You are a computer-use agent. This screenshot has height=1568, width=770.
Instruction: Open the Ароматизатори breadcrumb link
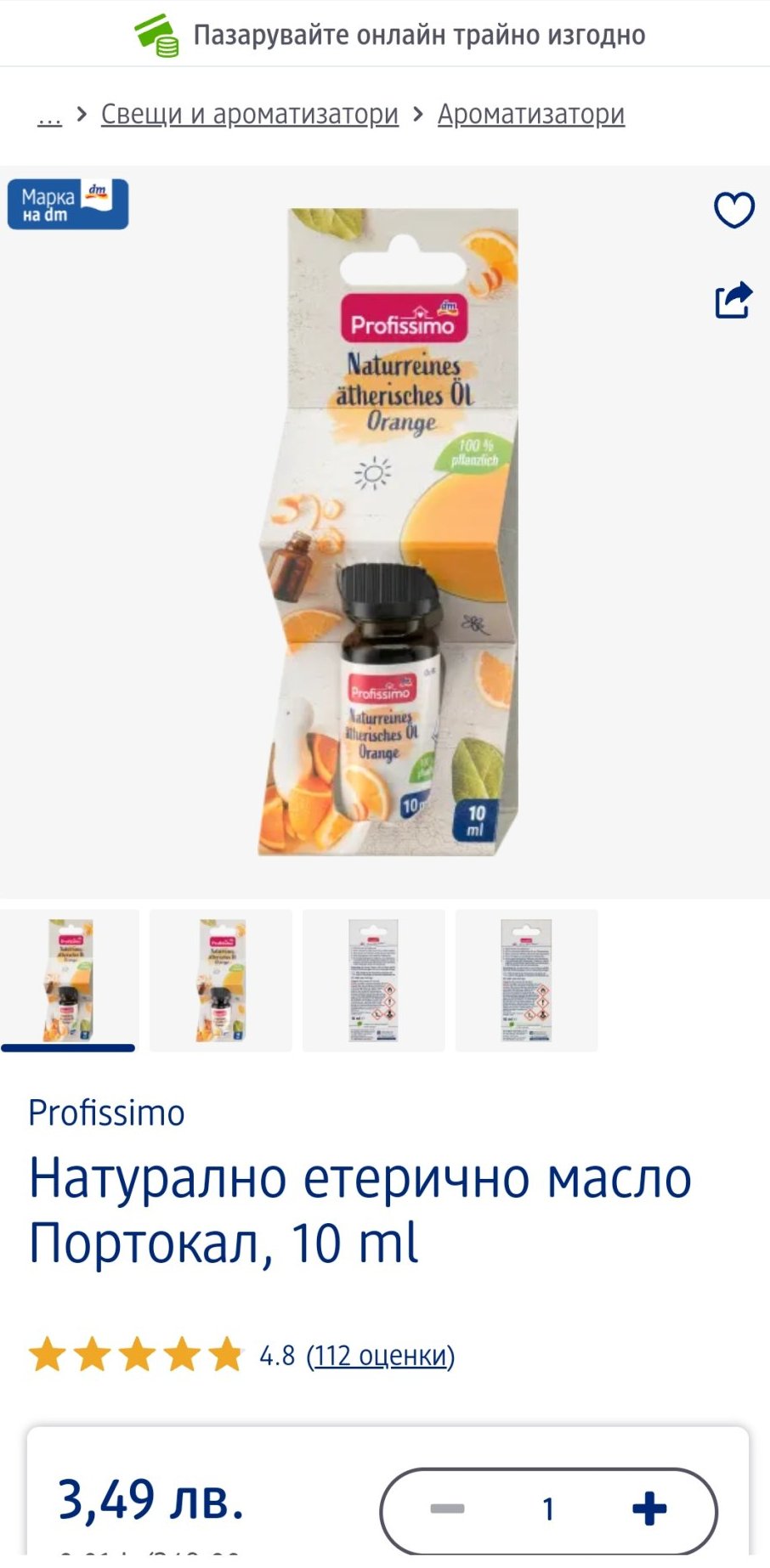530,115
